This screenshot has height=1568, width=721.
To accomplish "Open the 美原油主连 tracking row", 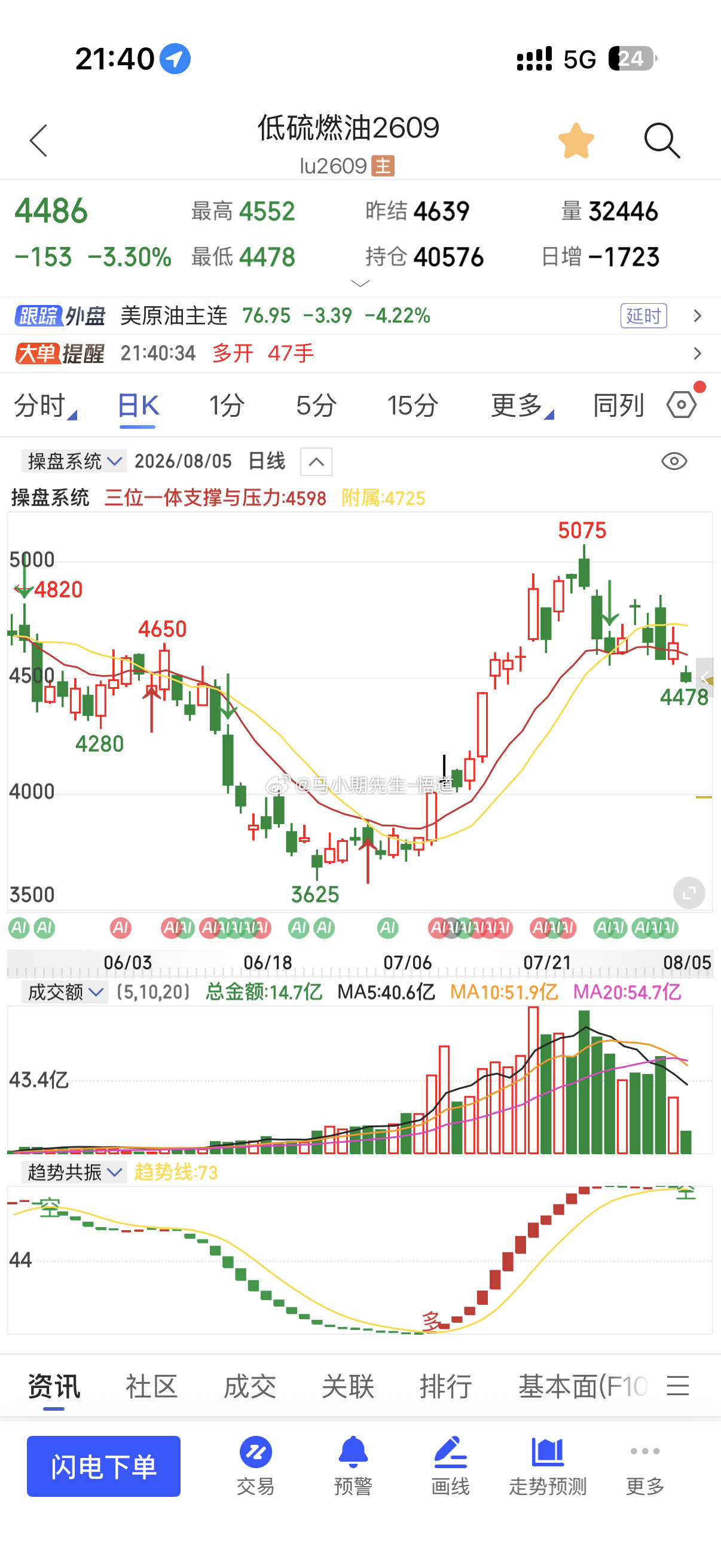I will [360, 316].
